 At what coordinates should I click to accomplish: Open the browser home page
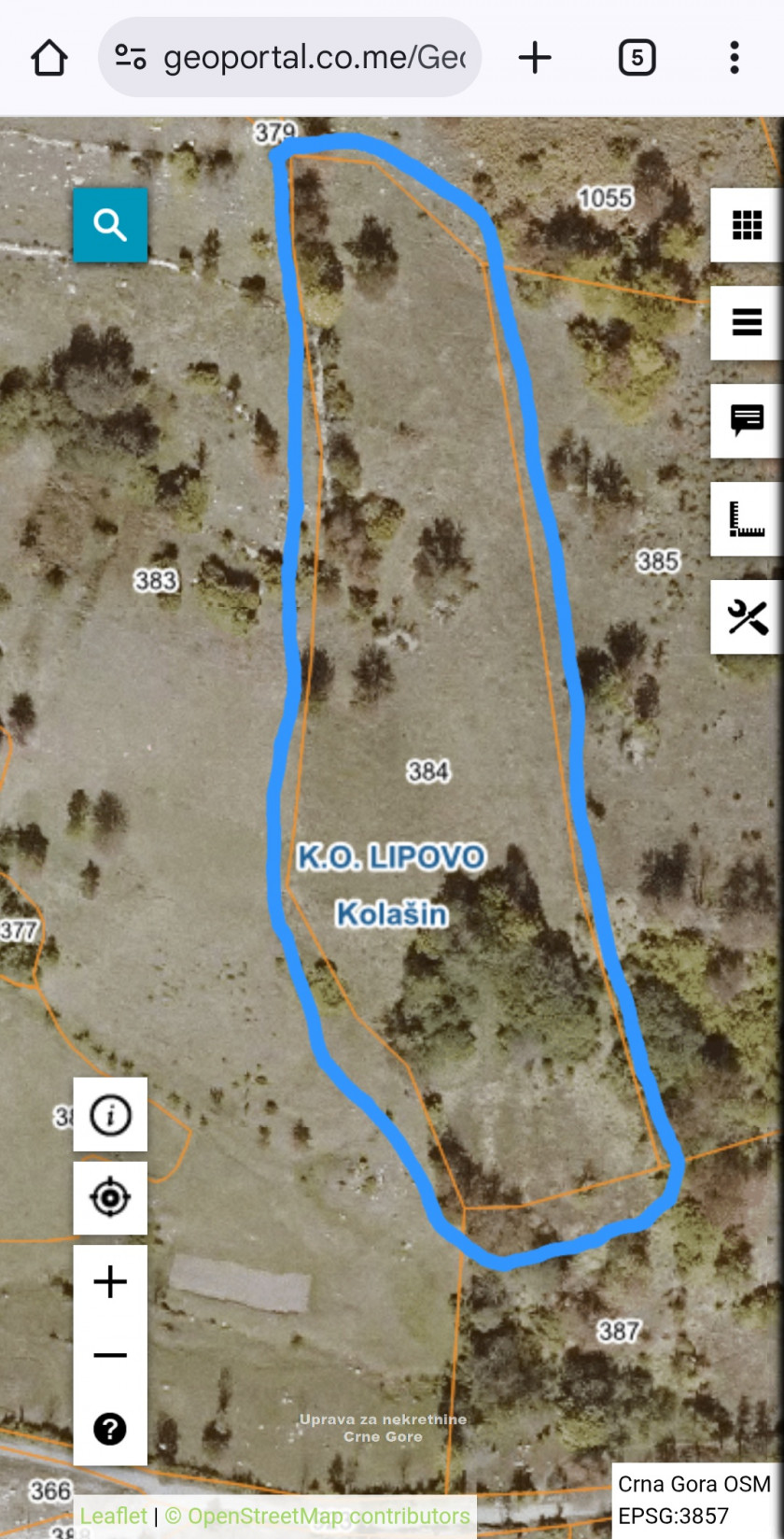click(49, 58)
